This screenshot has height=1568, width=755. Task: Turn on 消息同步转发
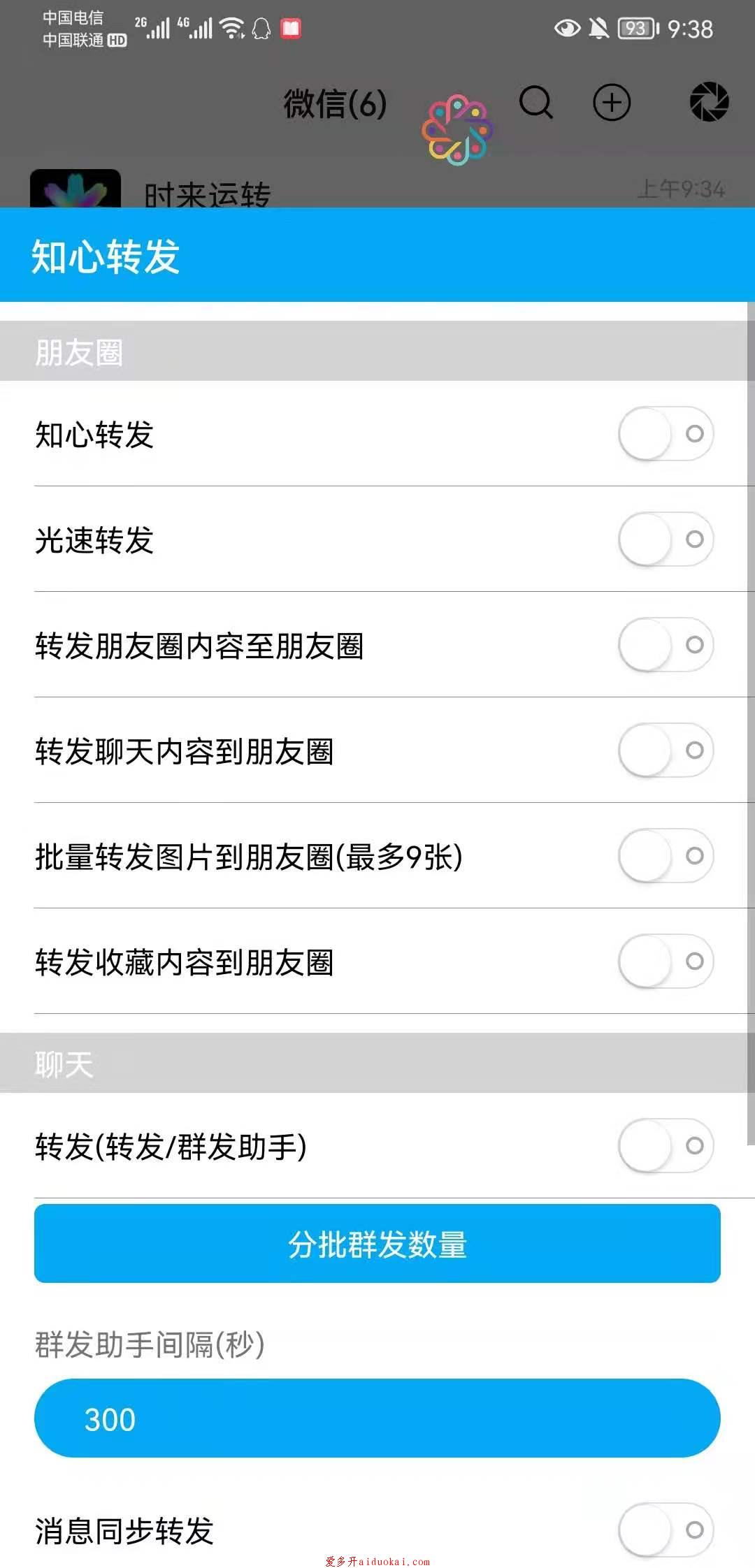[666, 1530]
